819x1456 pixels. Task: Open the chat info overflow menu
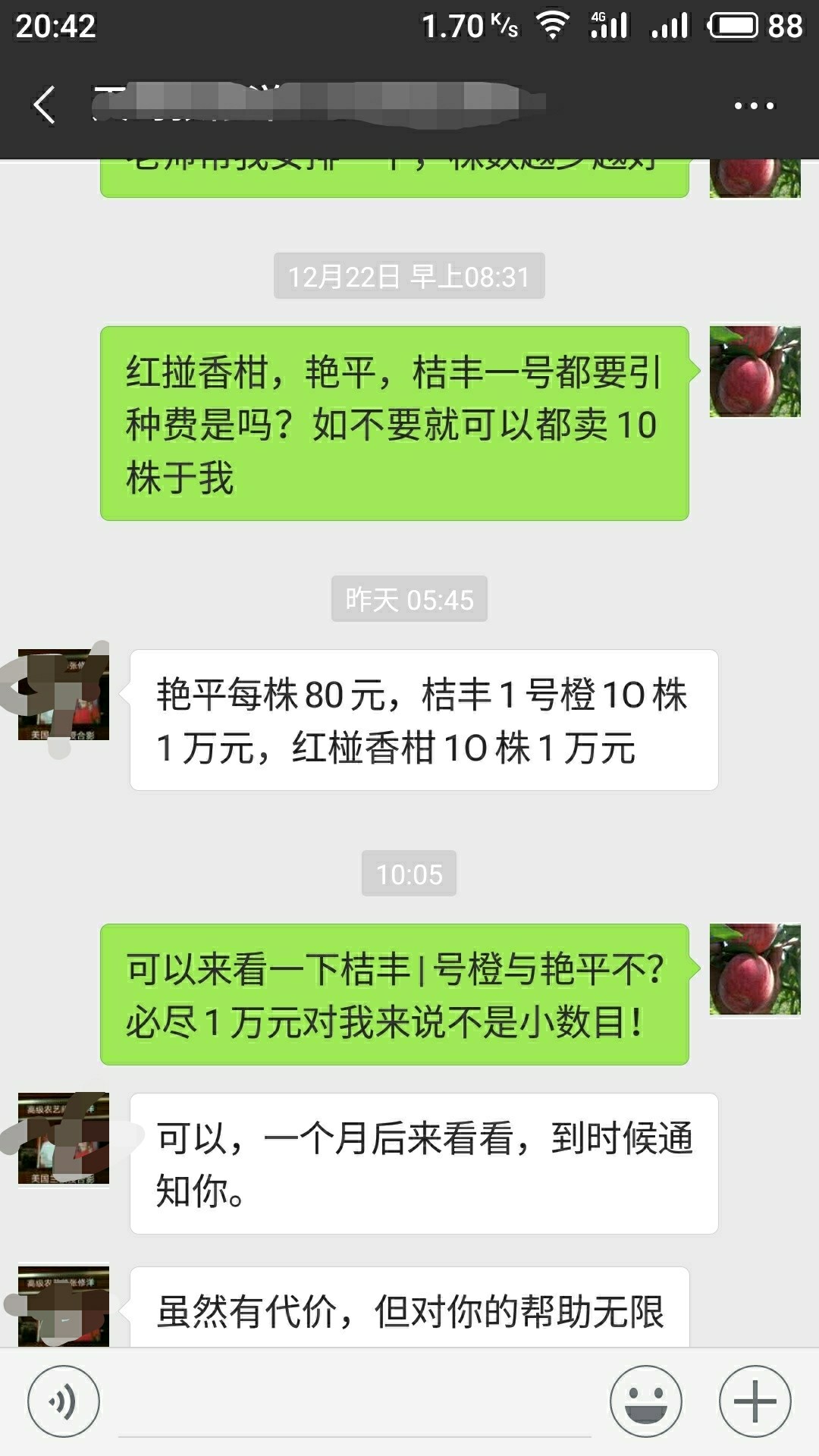(x=754, y=105)
